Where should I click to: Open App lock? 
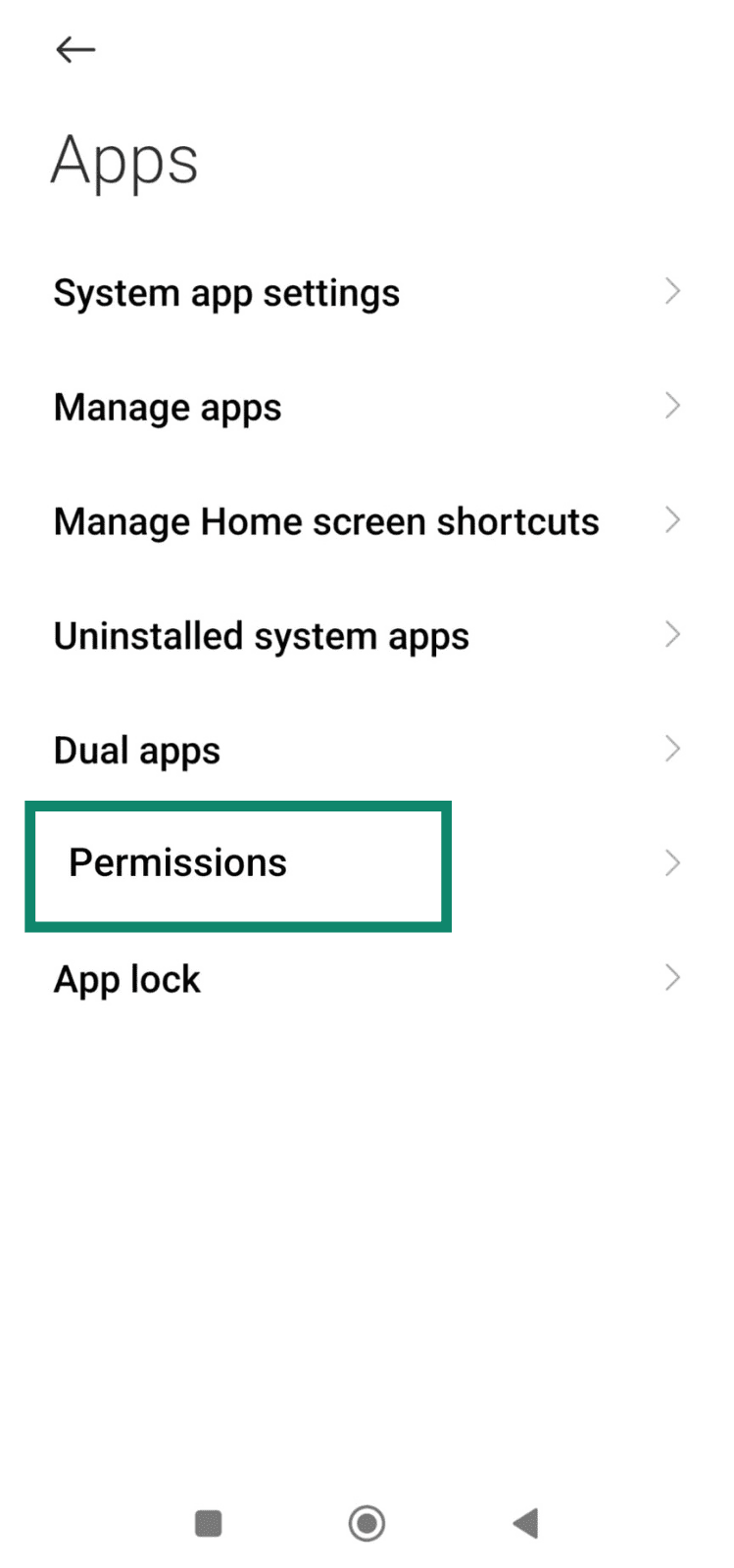coord(127,978)
